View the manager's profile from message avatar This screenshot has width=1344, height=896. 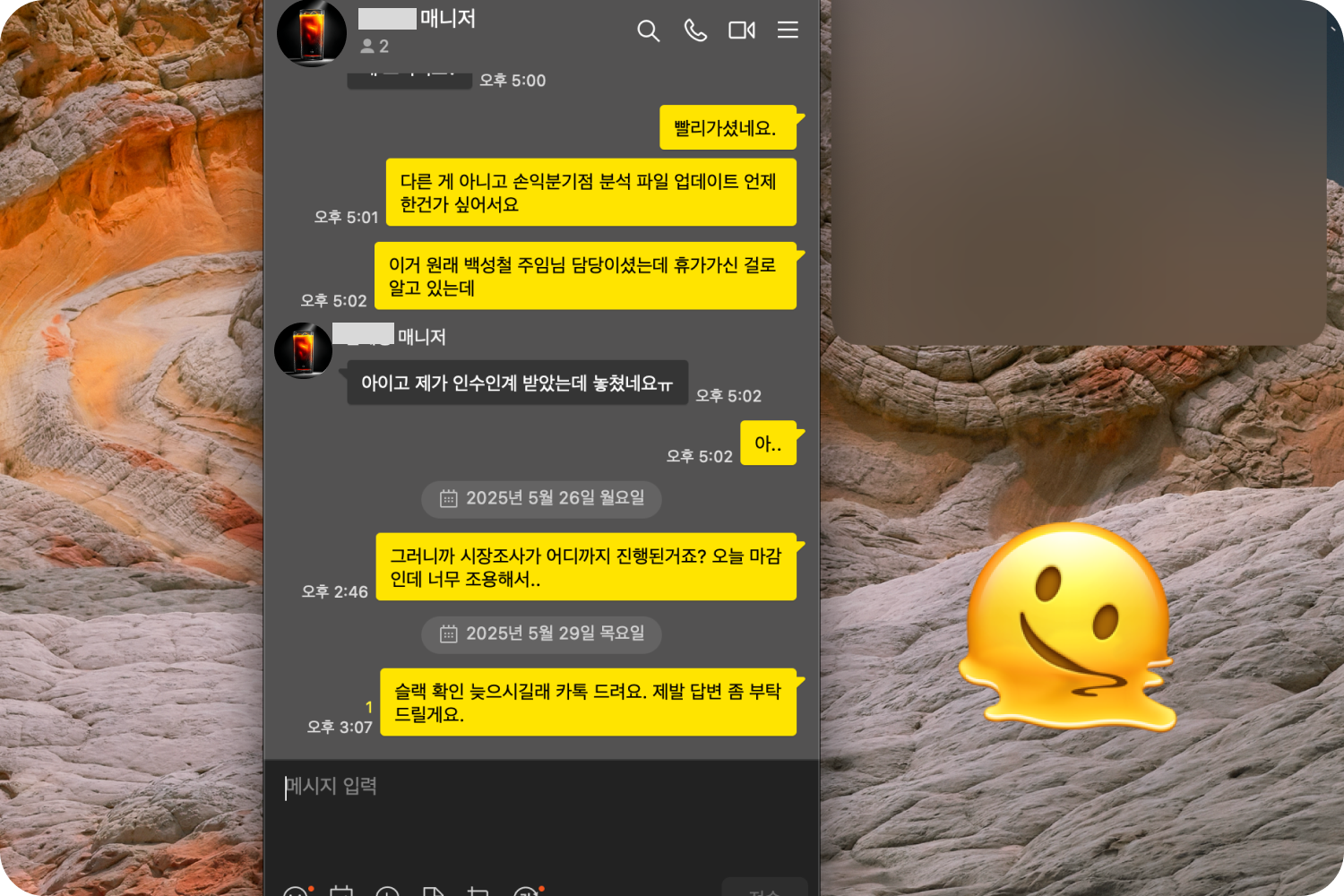pyautogui.click(x=303, y=350)
